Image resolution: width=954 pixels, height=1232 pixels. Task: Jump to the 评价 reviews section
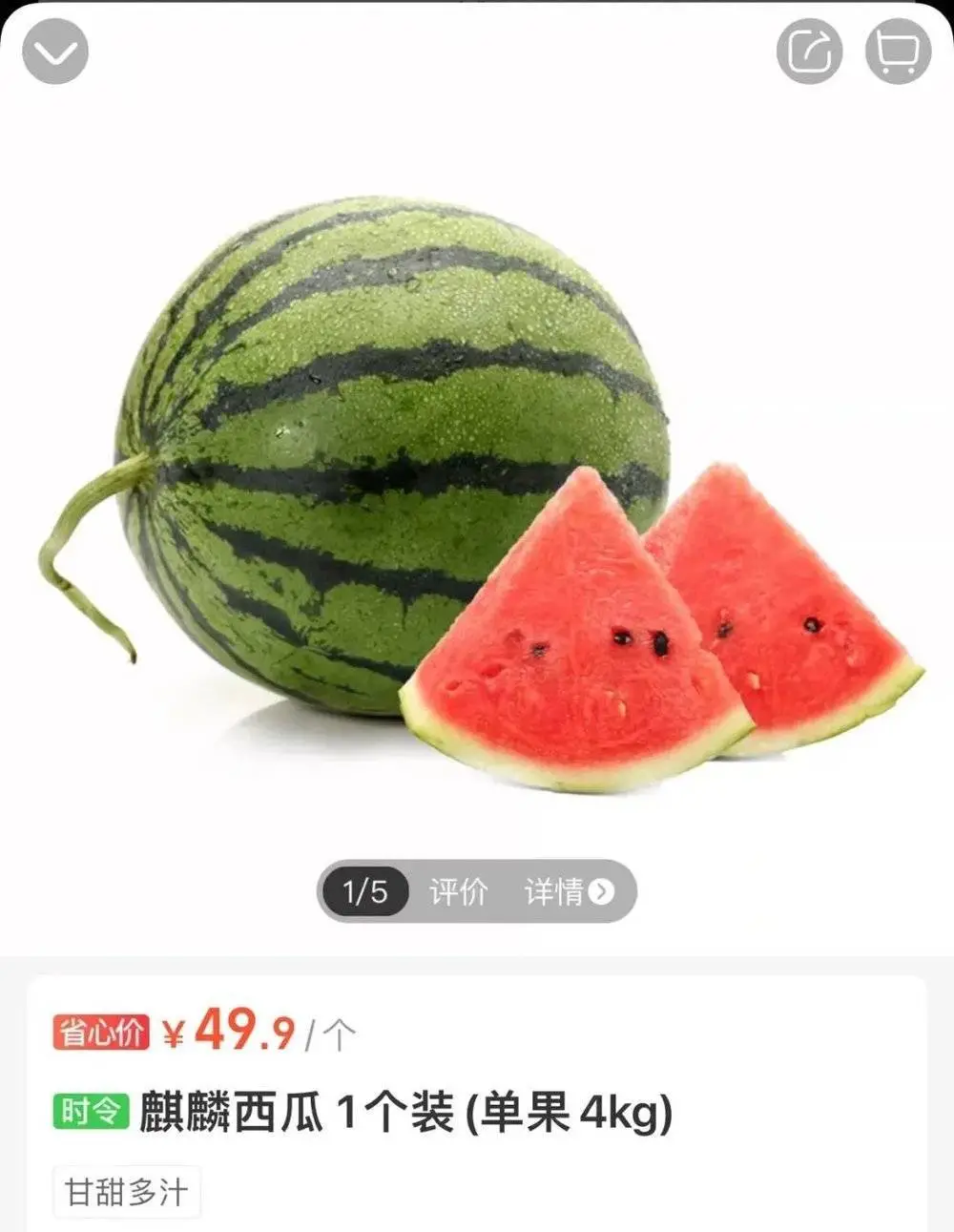click(458, 892)
